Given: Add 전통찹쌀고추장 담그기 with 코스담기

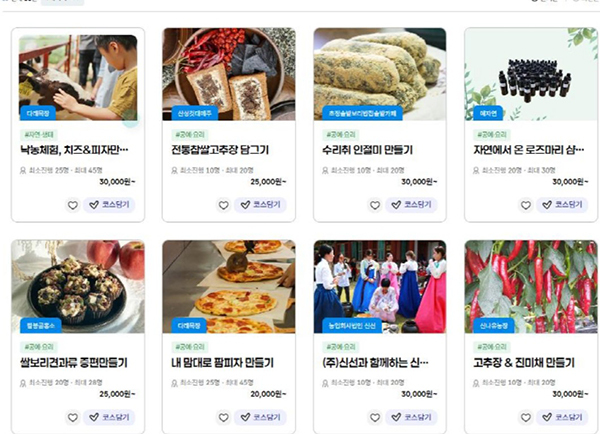Looking at the screenshot, I should coord(261,205).
